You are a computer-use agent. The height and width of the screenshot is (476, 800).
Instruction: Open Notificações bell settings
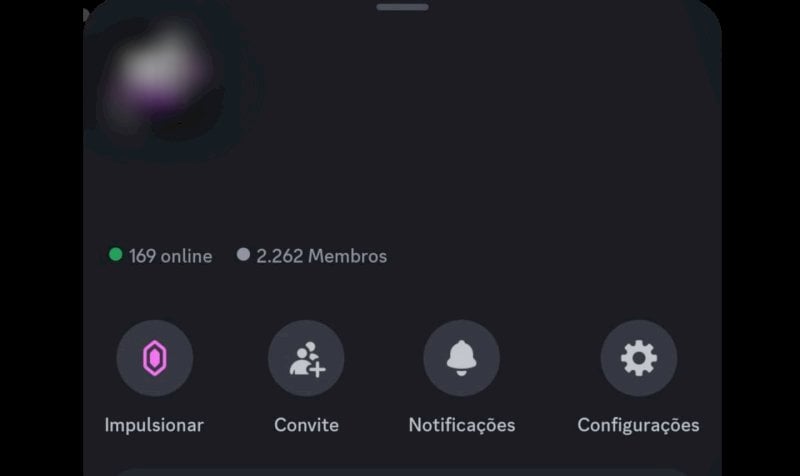(461, 358)
